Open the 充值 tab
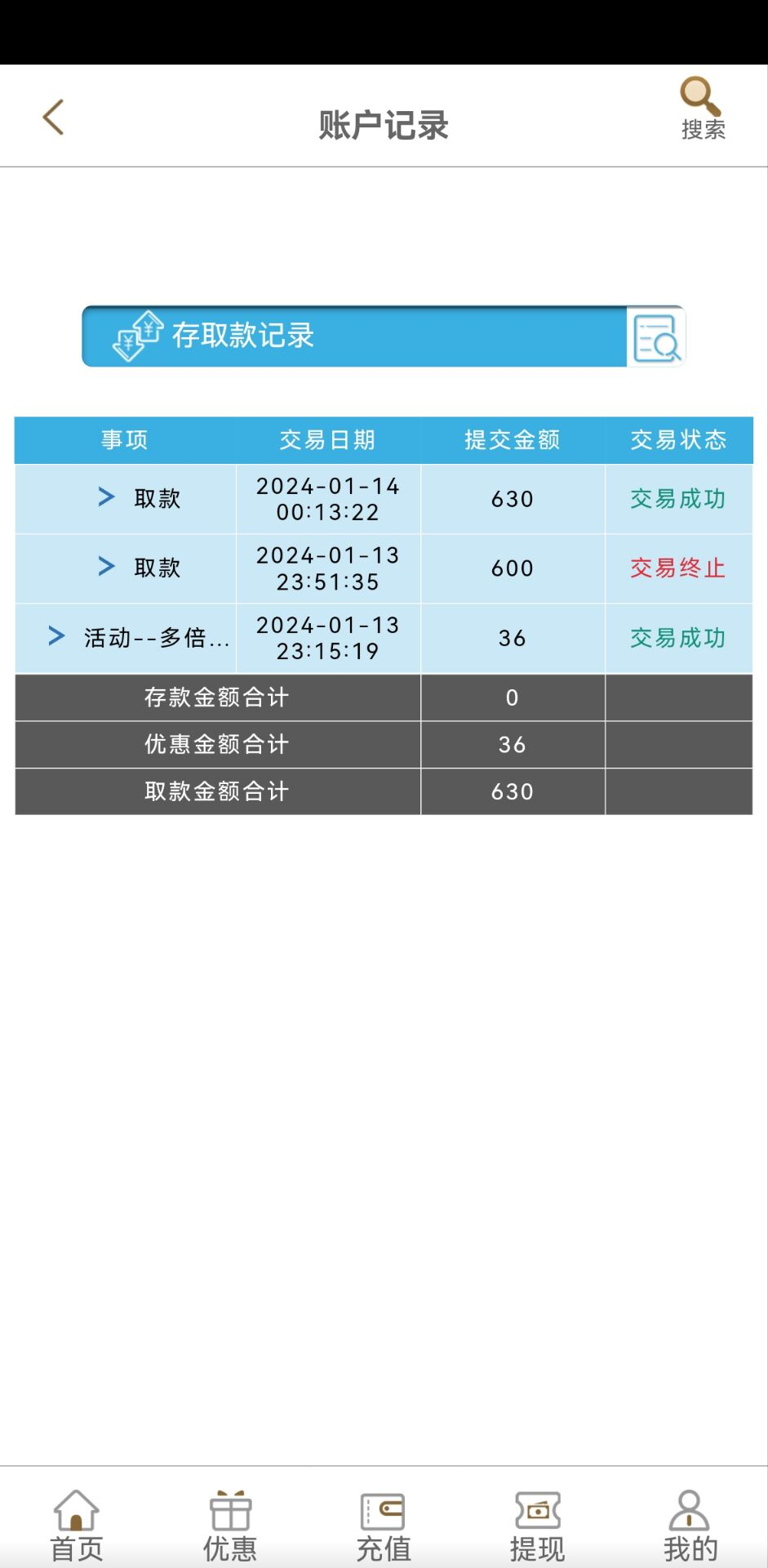Viewport: 768px width, 1568px height. point(384,1525)
